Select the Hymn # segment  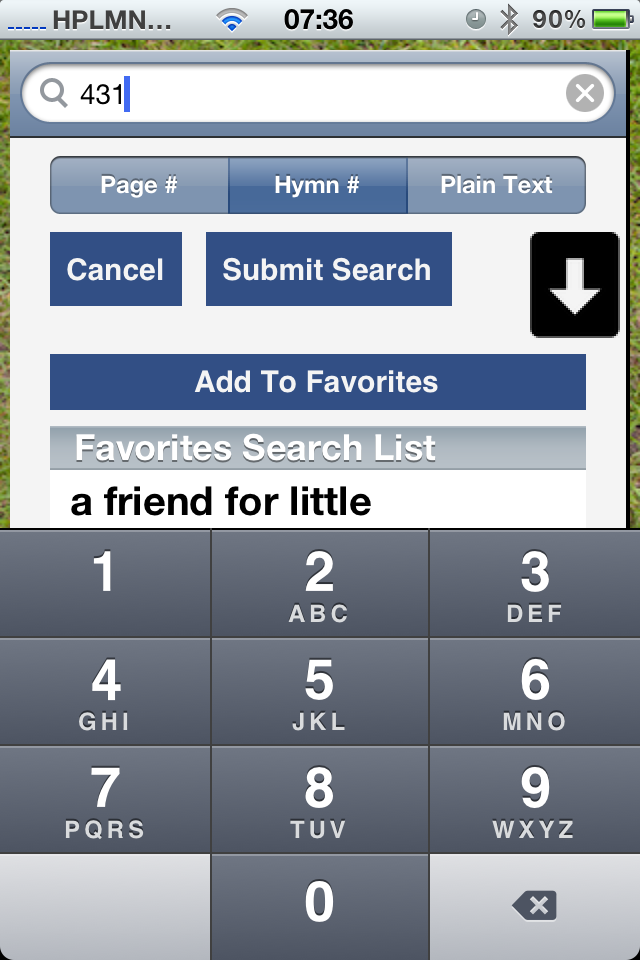[x=317, y=185]
